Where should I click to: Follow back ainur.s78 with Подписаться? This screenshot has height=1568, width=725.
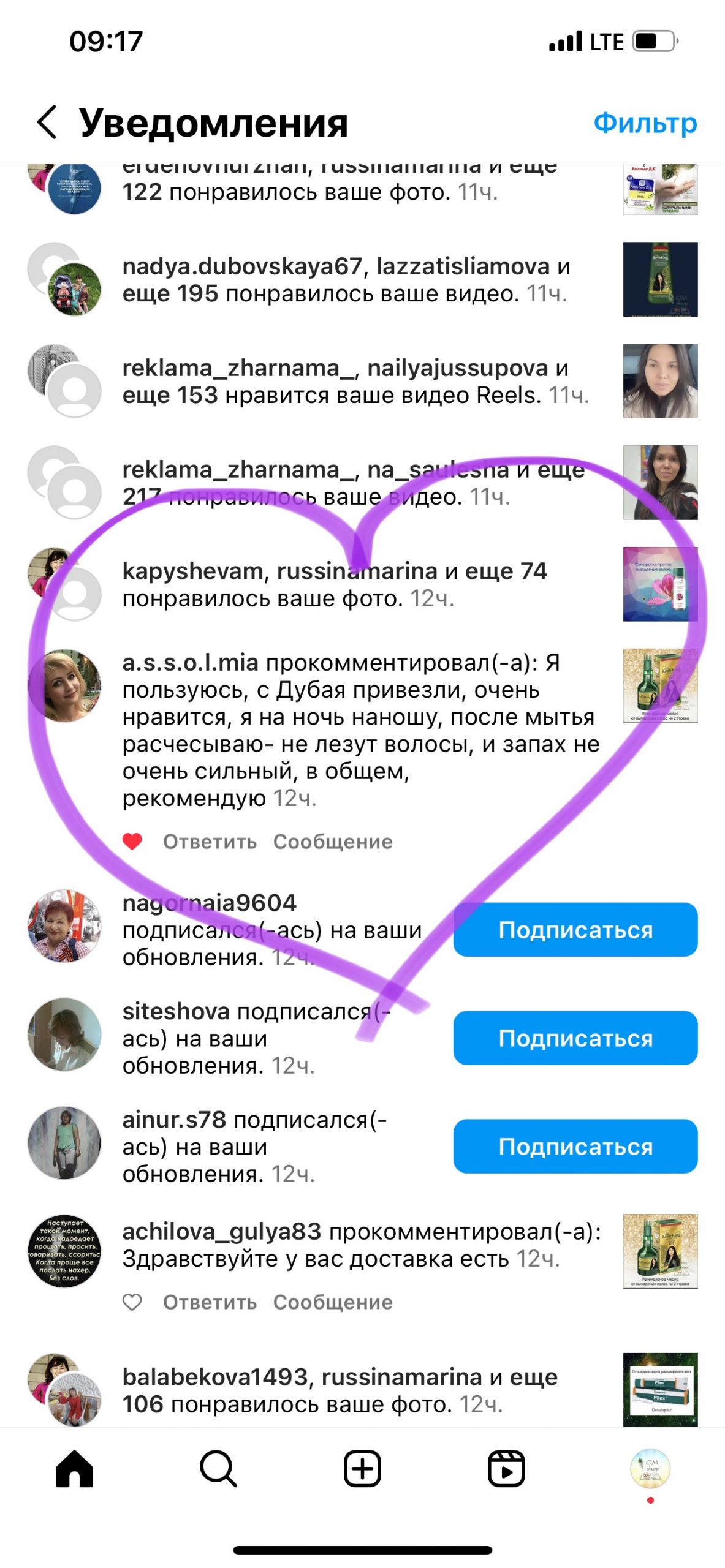[x=575, y=1147]
